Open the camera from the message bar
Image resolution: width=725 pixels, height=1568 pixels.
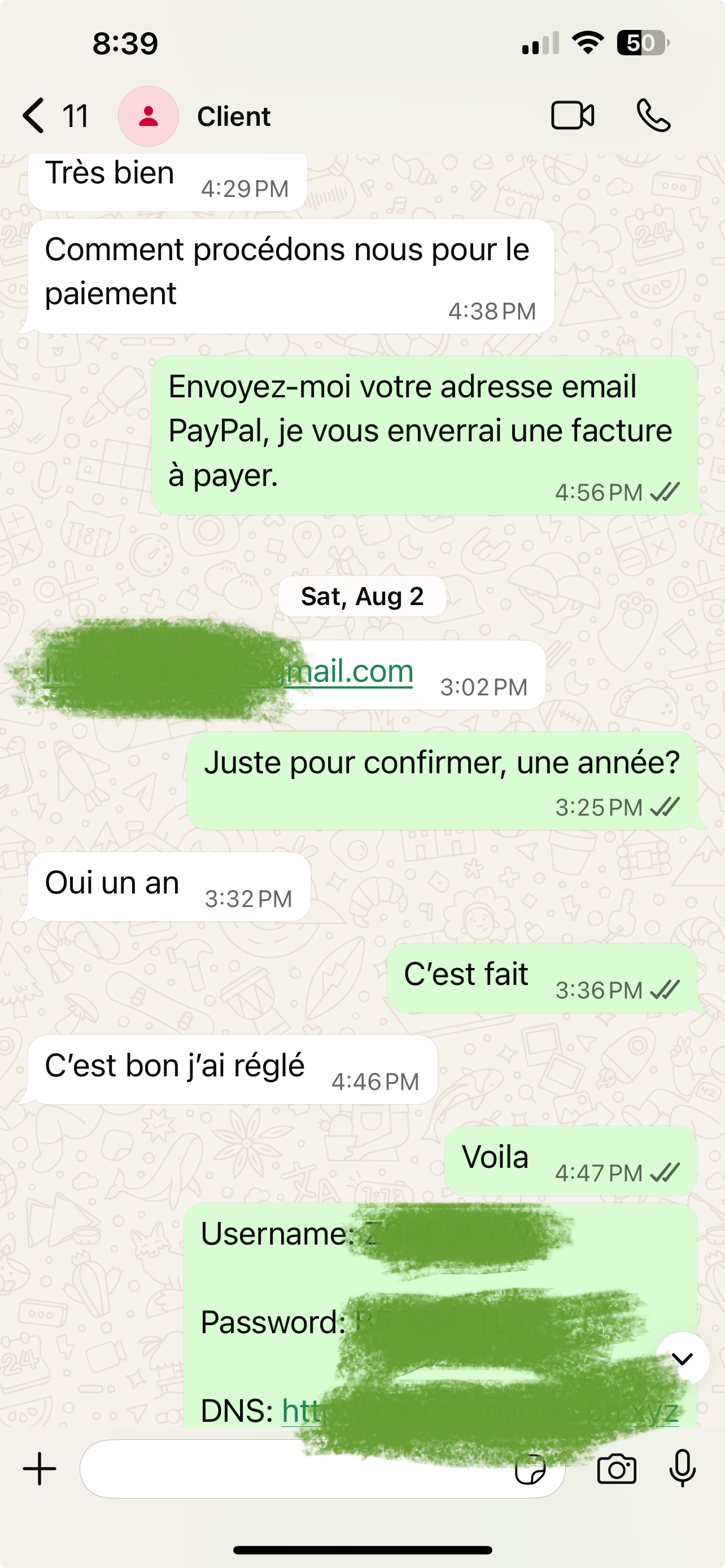click(x=617, y=1469)
